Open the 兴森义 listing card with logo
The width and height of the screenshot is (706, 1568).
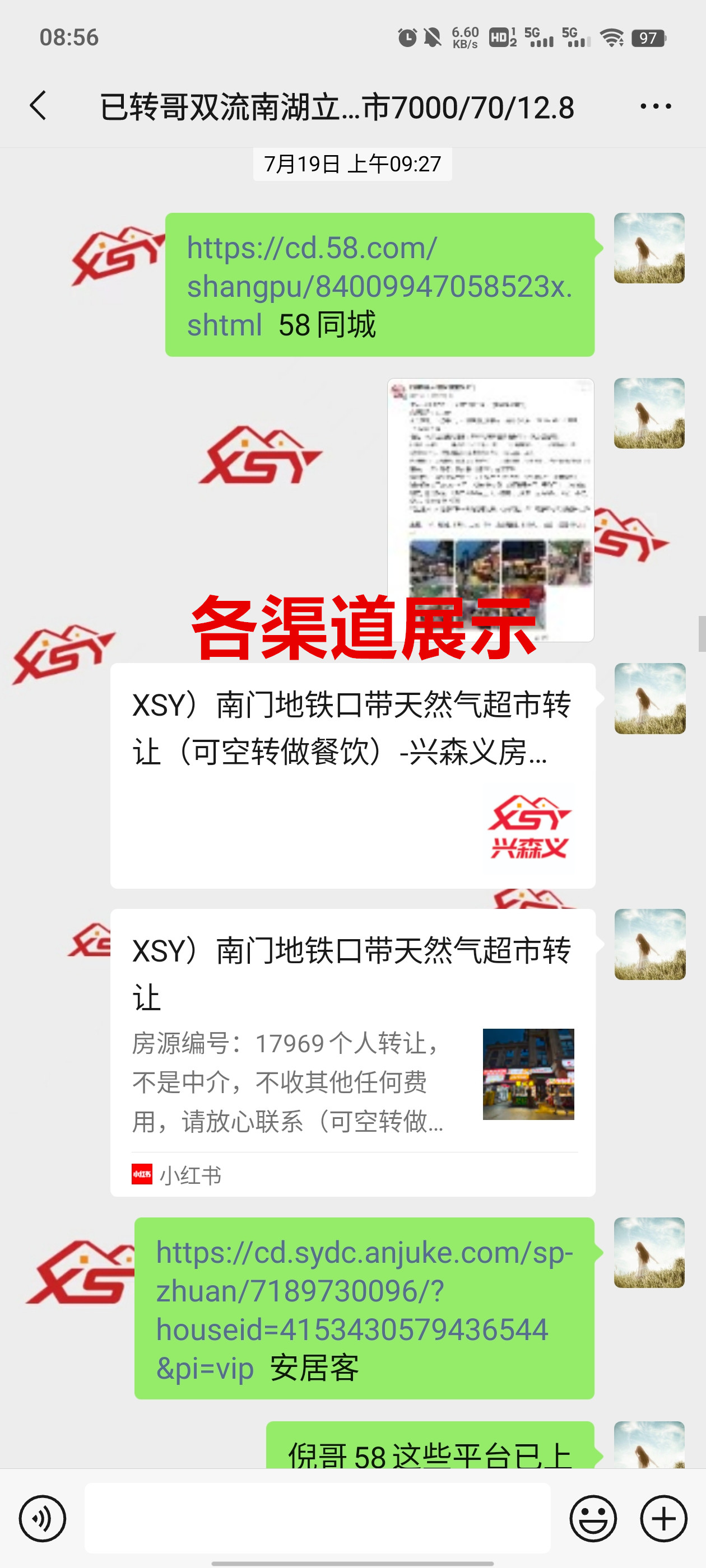352,775
